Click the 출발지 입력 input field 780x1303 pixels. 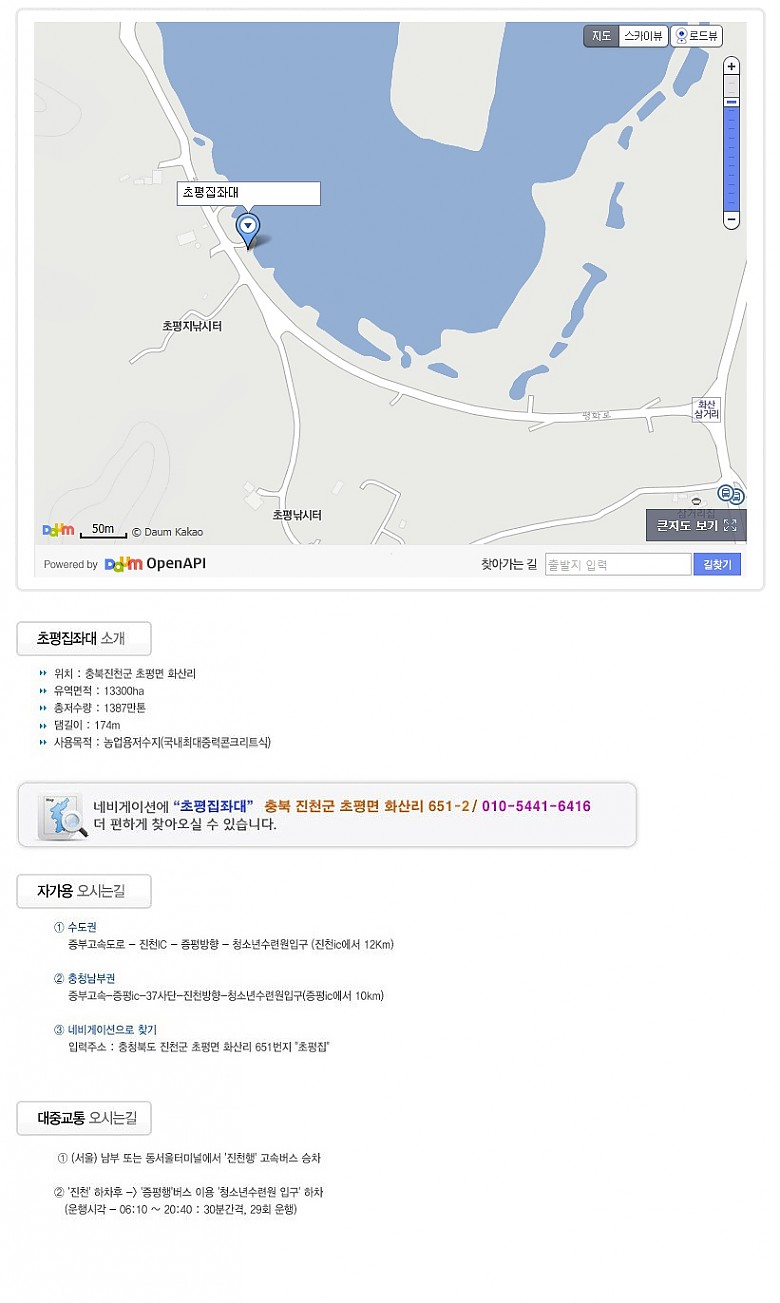pos(617,564)
